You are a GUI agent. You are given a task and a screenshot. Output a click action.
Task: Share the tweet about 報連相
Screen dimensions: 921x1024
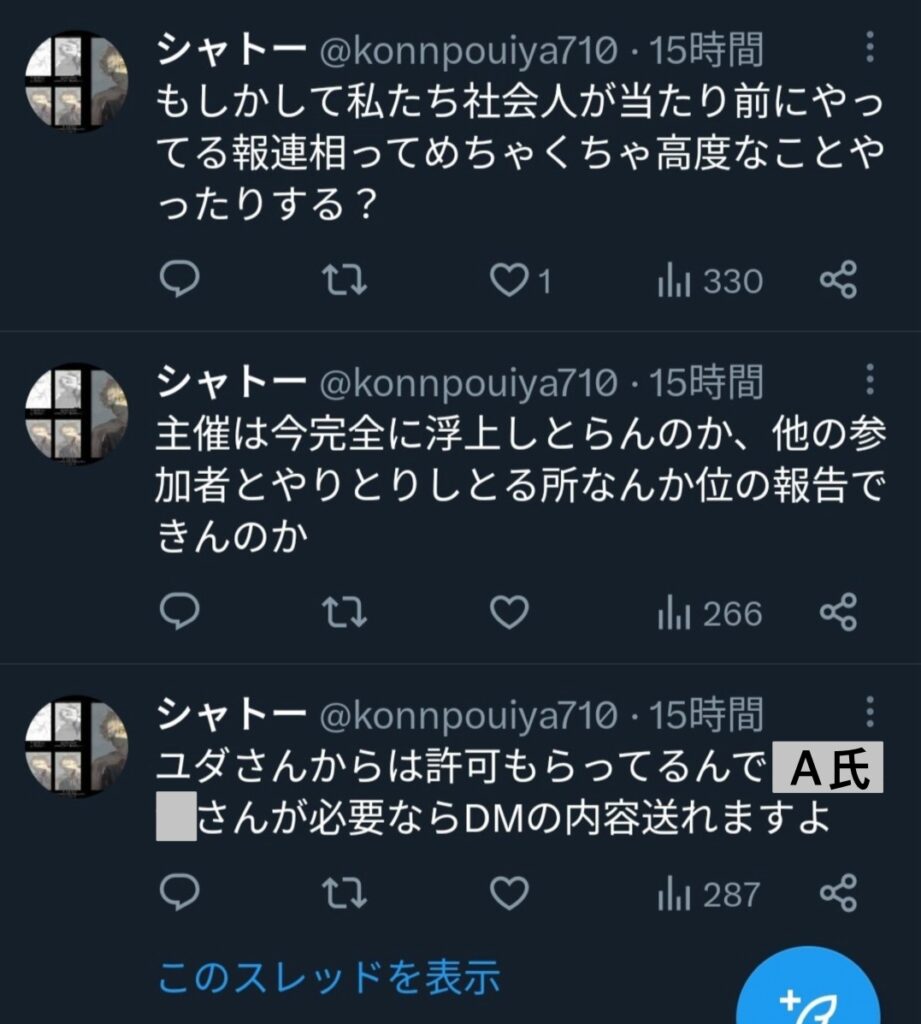pos(838,281)
